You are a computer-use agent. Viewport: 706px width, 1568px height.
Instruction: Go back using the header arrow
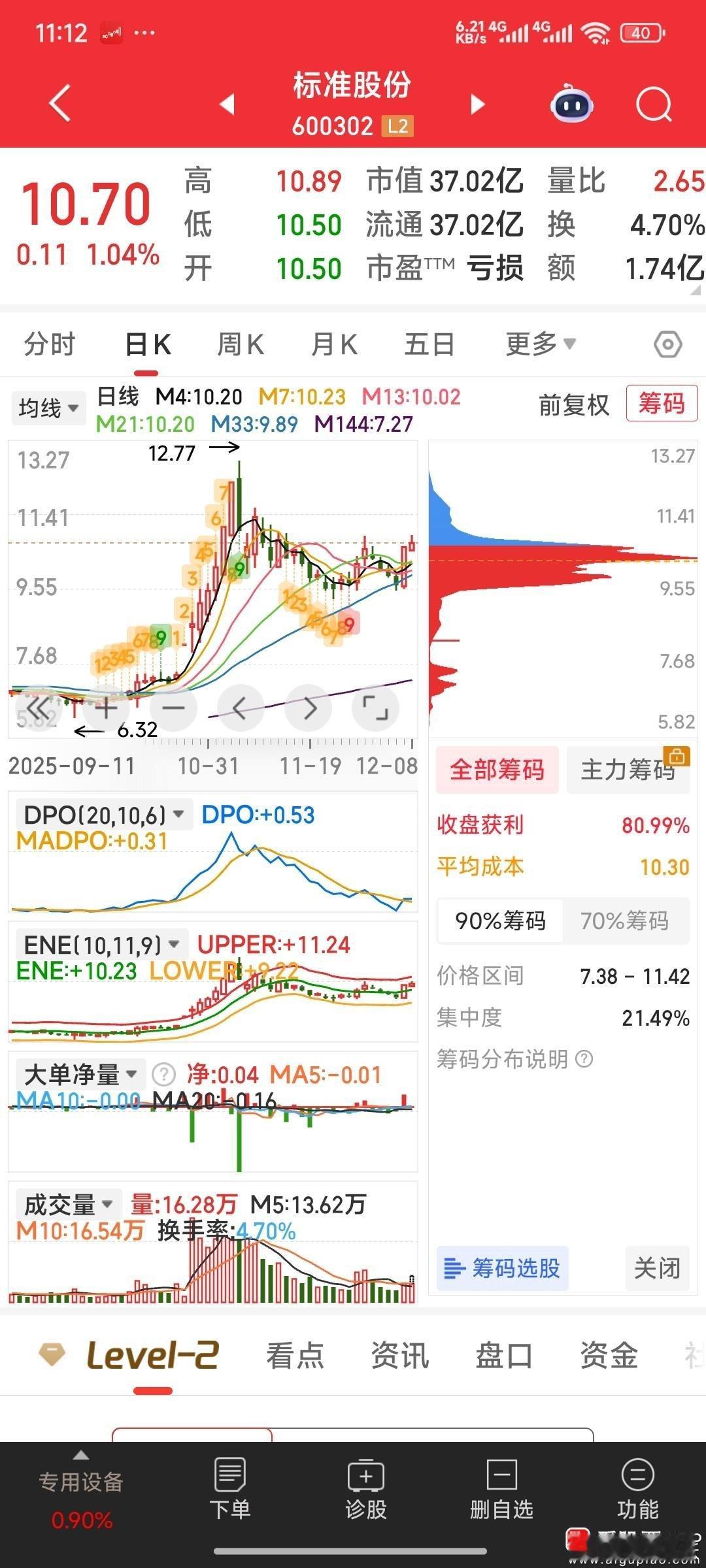(x=60, y=103)
